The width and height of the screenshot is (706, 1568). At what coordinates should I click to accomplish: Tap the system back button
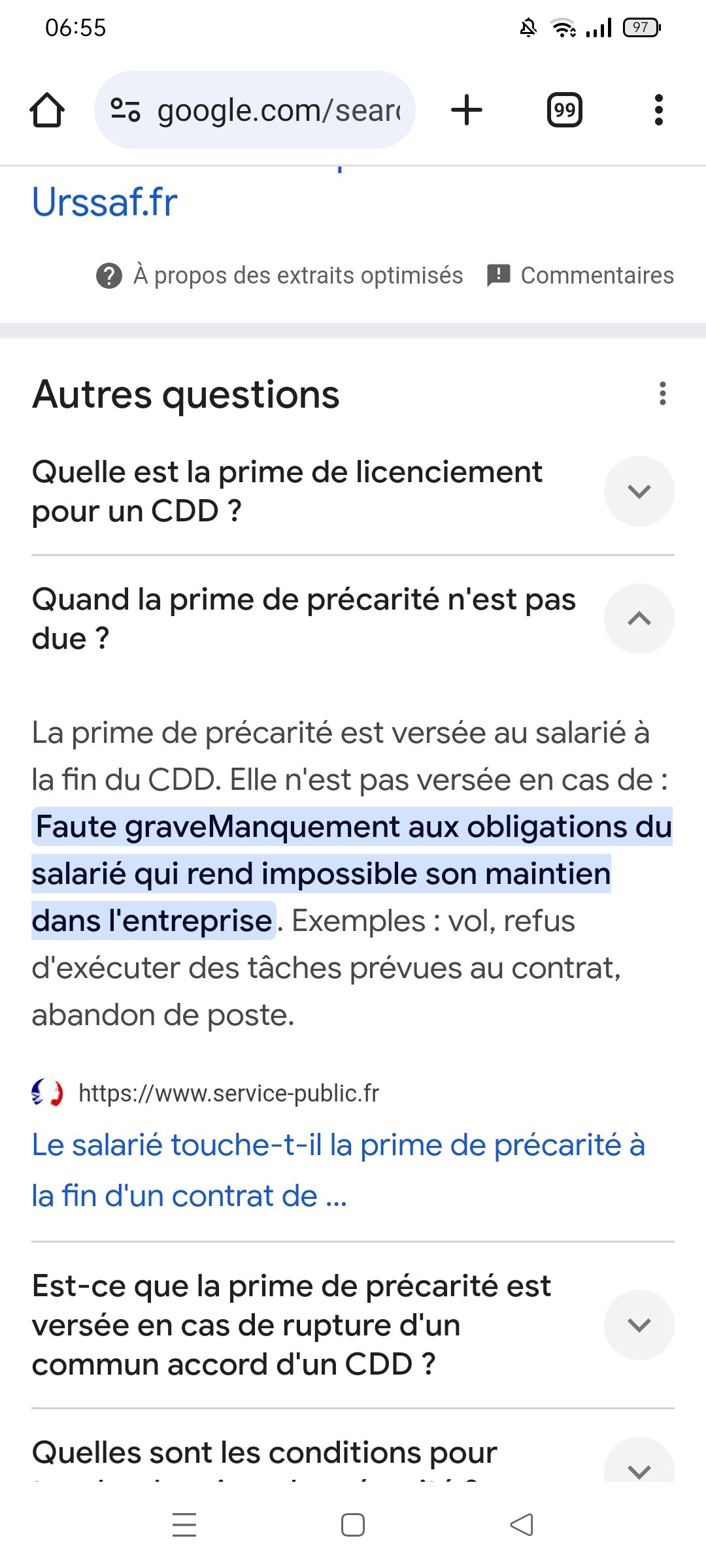click(522, 1525)
